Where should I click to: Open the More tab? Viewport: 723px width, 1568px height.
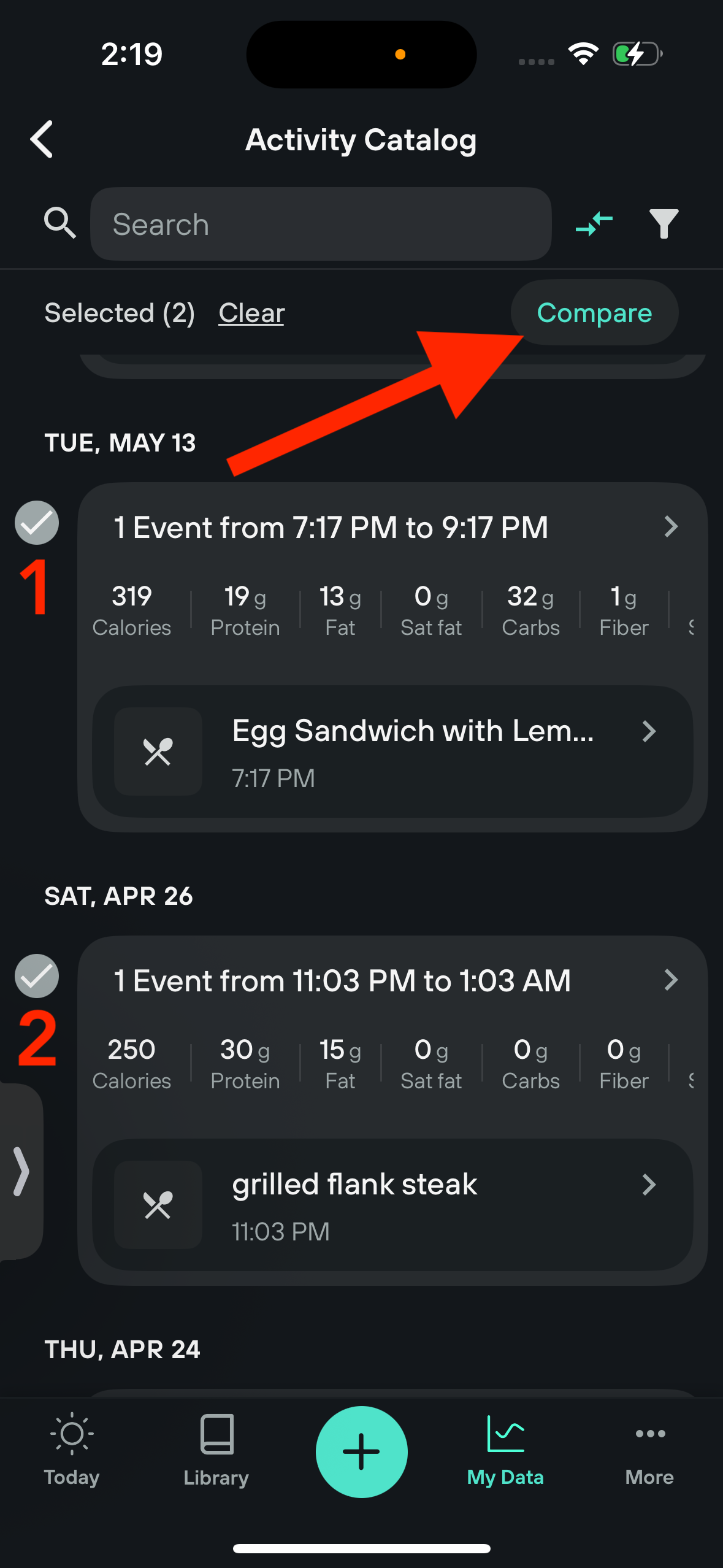click(x=649, y=1451)
